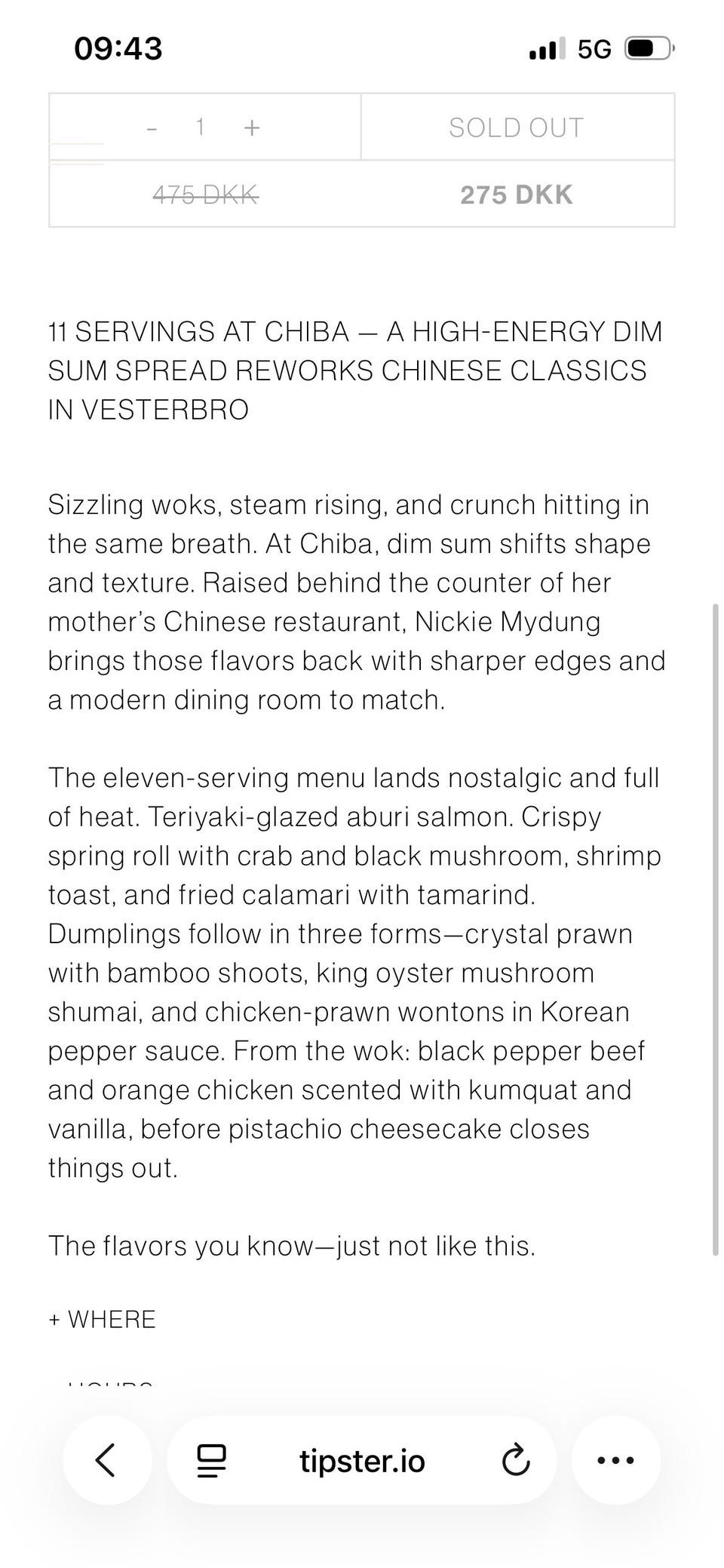The width and height of the screenshot is (724, 1568).
Task: Expand the WHERE section
Action: (103, 1319)
